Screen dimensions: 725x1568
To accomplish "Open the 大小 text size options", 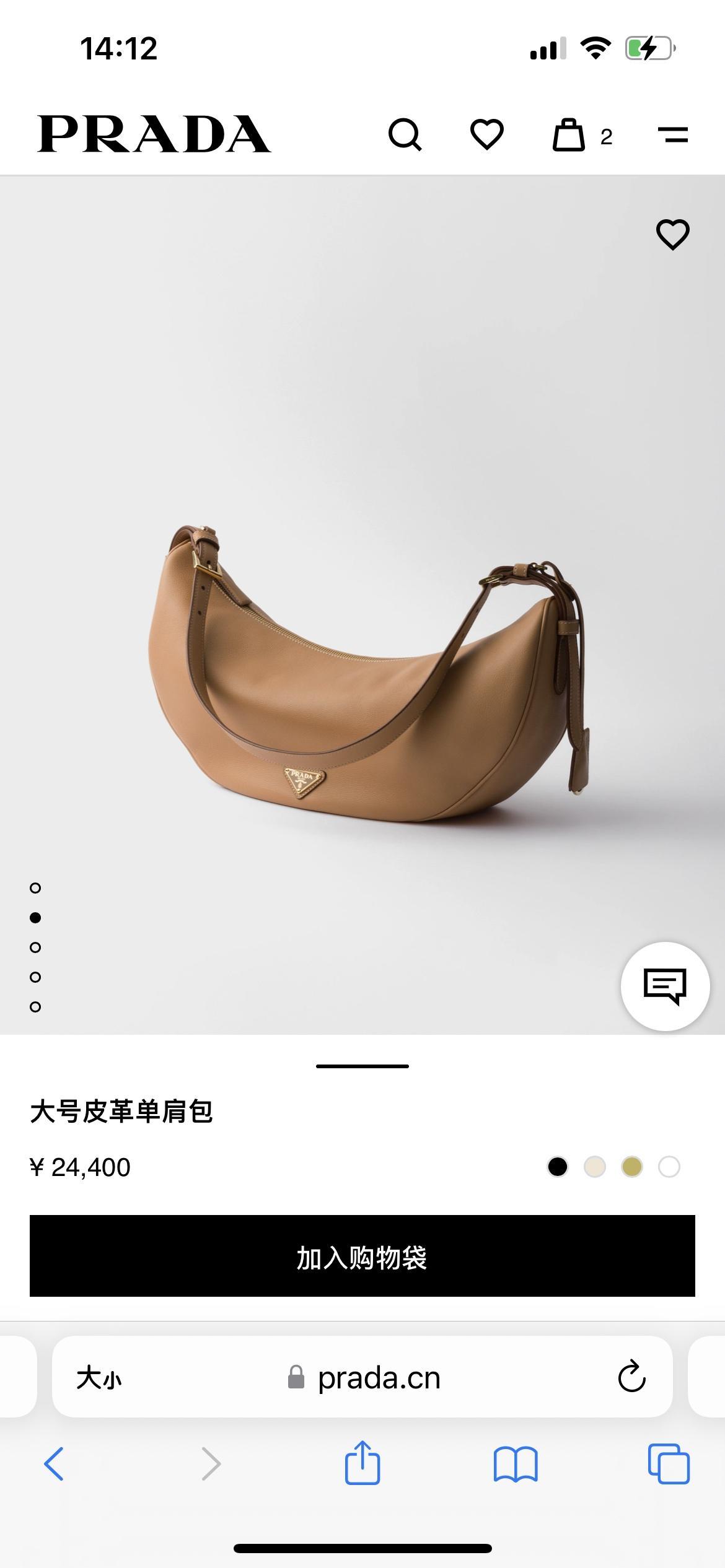I will pyautogui.click(x=99, y=1379).
